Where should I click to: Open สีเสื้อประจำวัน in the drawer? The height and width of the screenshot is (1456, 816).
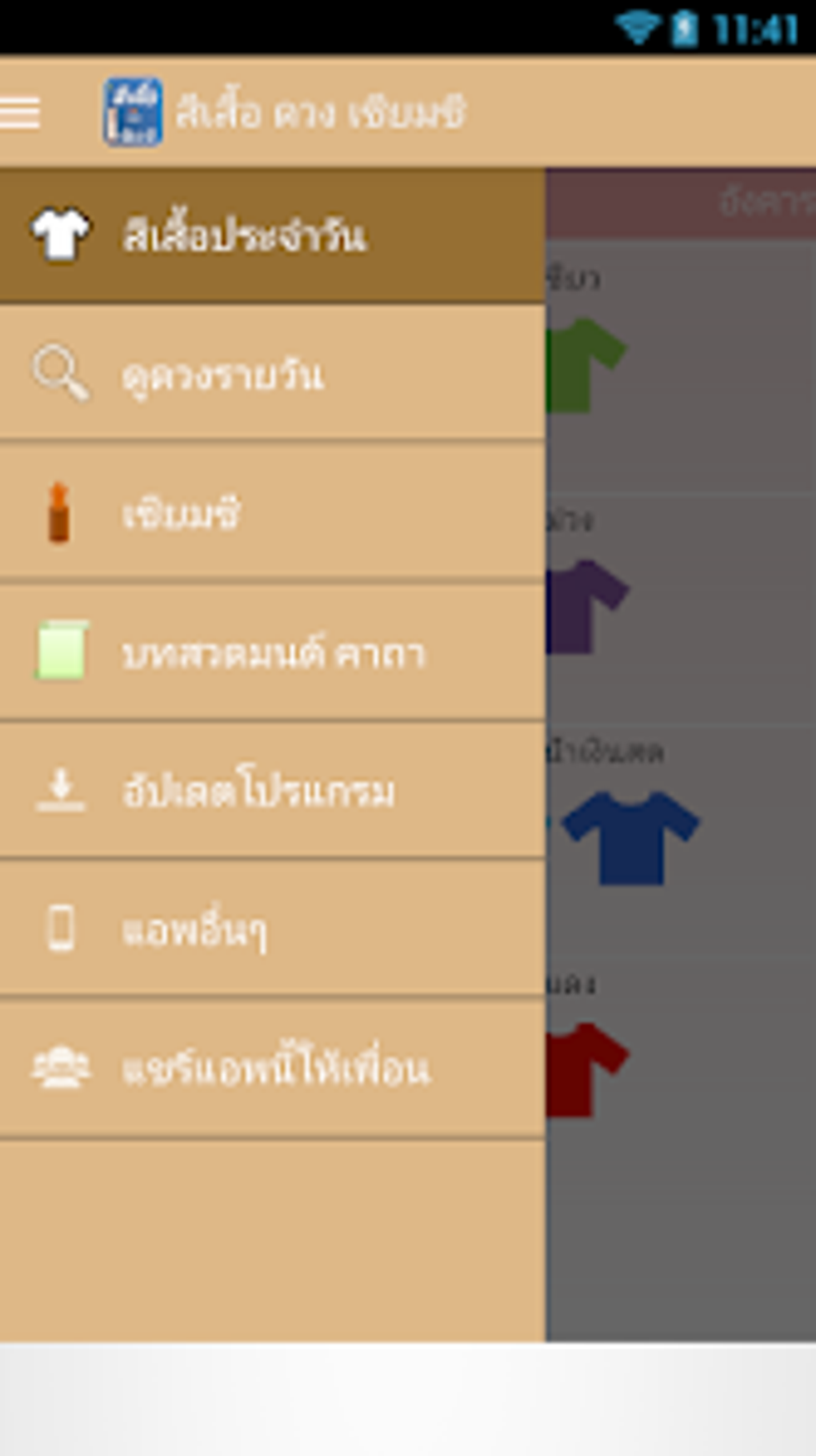point(272,235)
